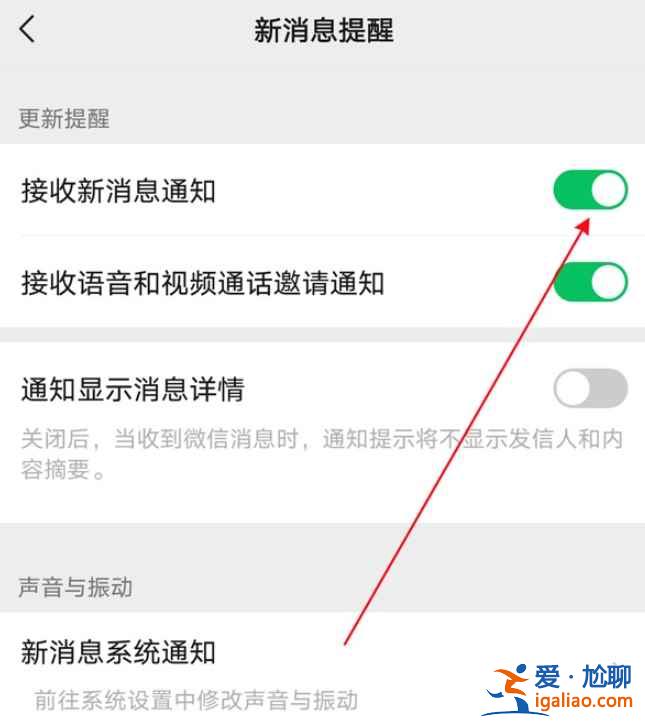The width and height of the screenshot is (645, 728).
Task: Disable 接收语音和视频通话邀请通知 switch
Action: click(590, 283)
